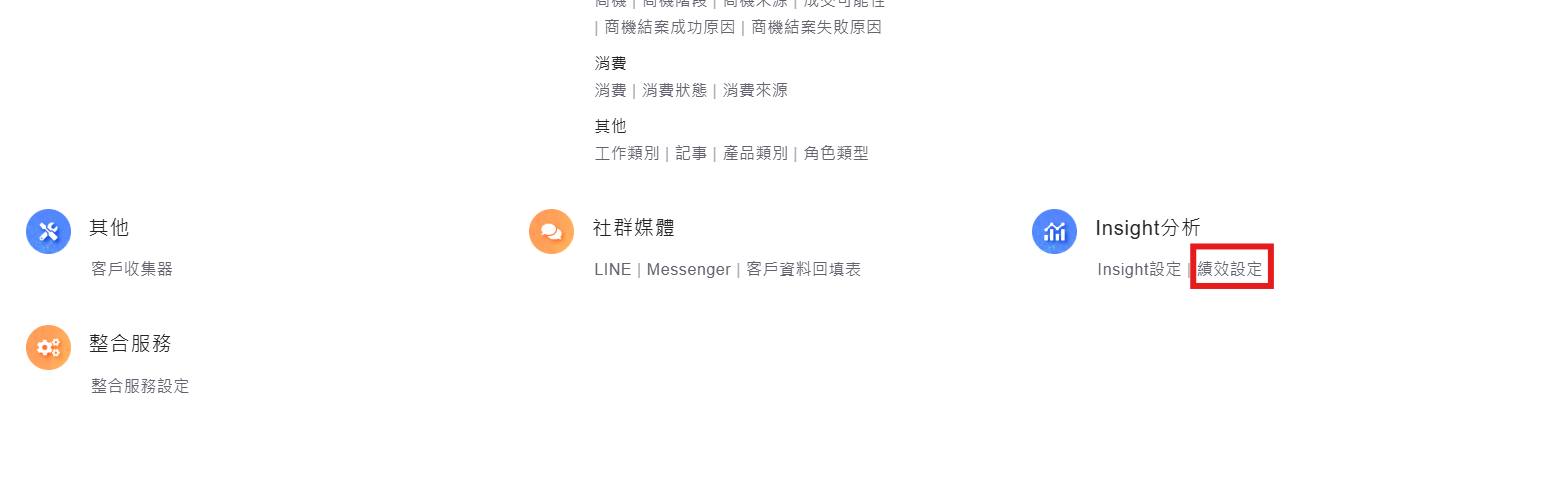Screen dimensions: 1560x477
Task: Open 客戶收集器 under 其他
Action: coord(132,269)
